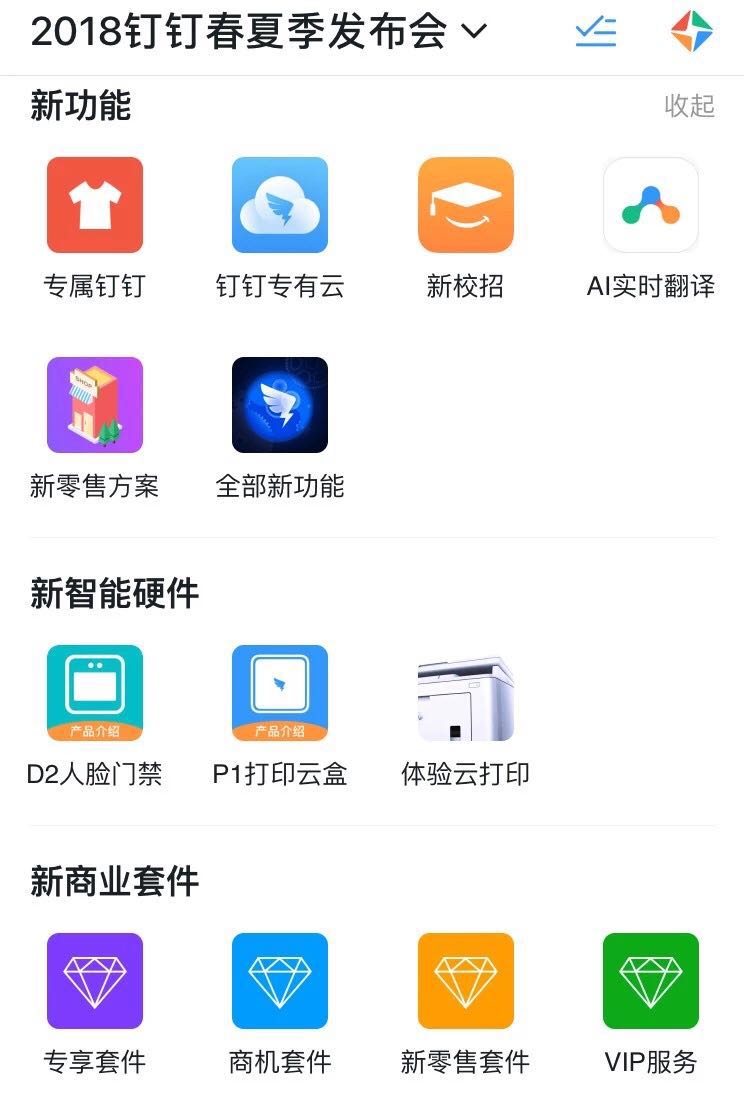This screenshot has height=1109, width=744.
Task: Expand the 2018钉钉春夏季发布会 title dropdown
Action: pos(470,31)
